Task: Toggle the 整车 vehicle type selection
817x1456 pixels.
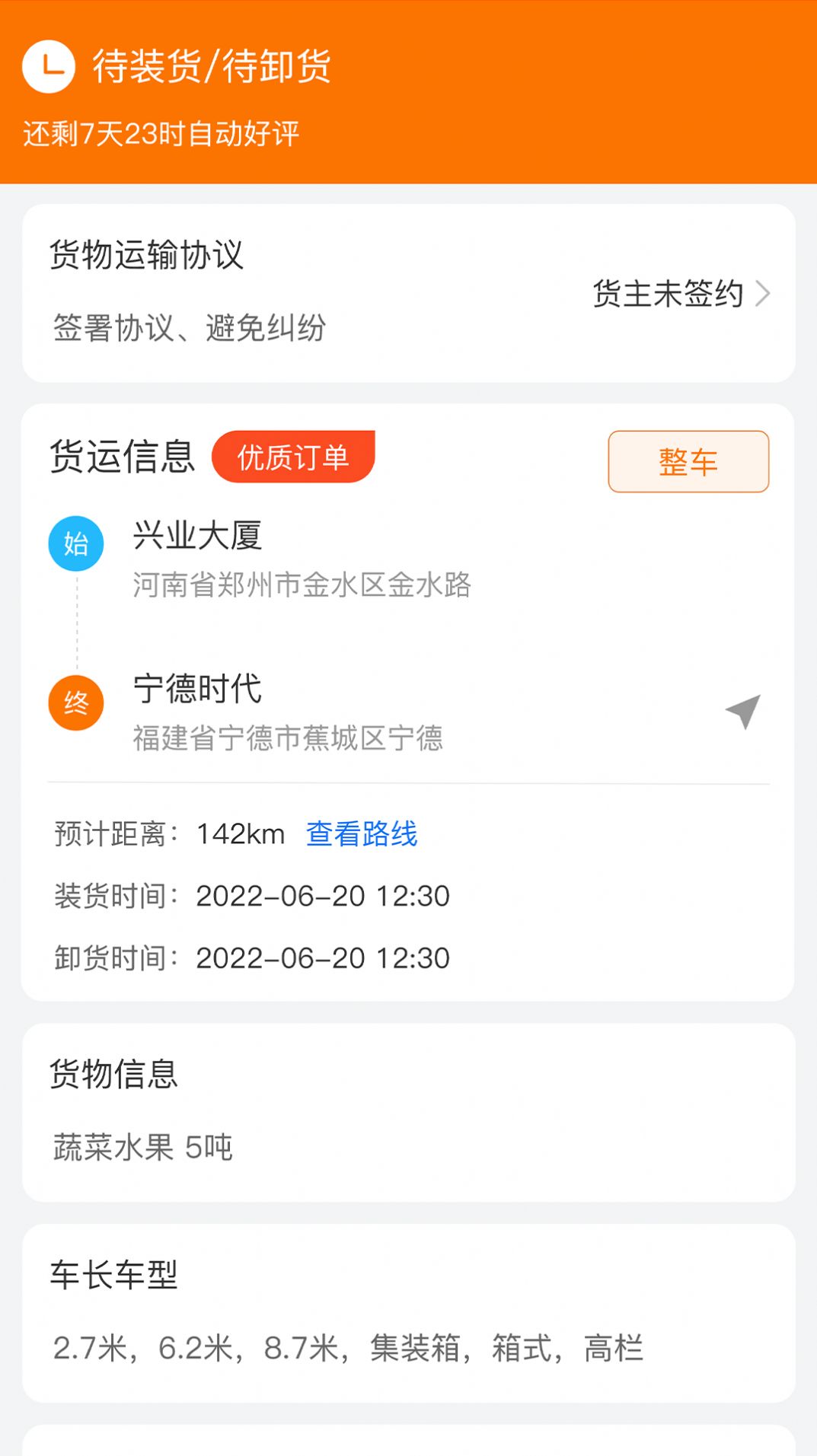Action: tap(688, 461)
